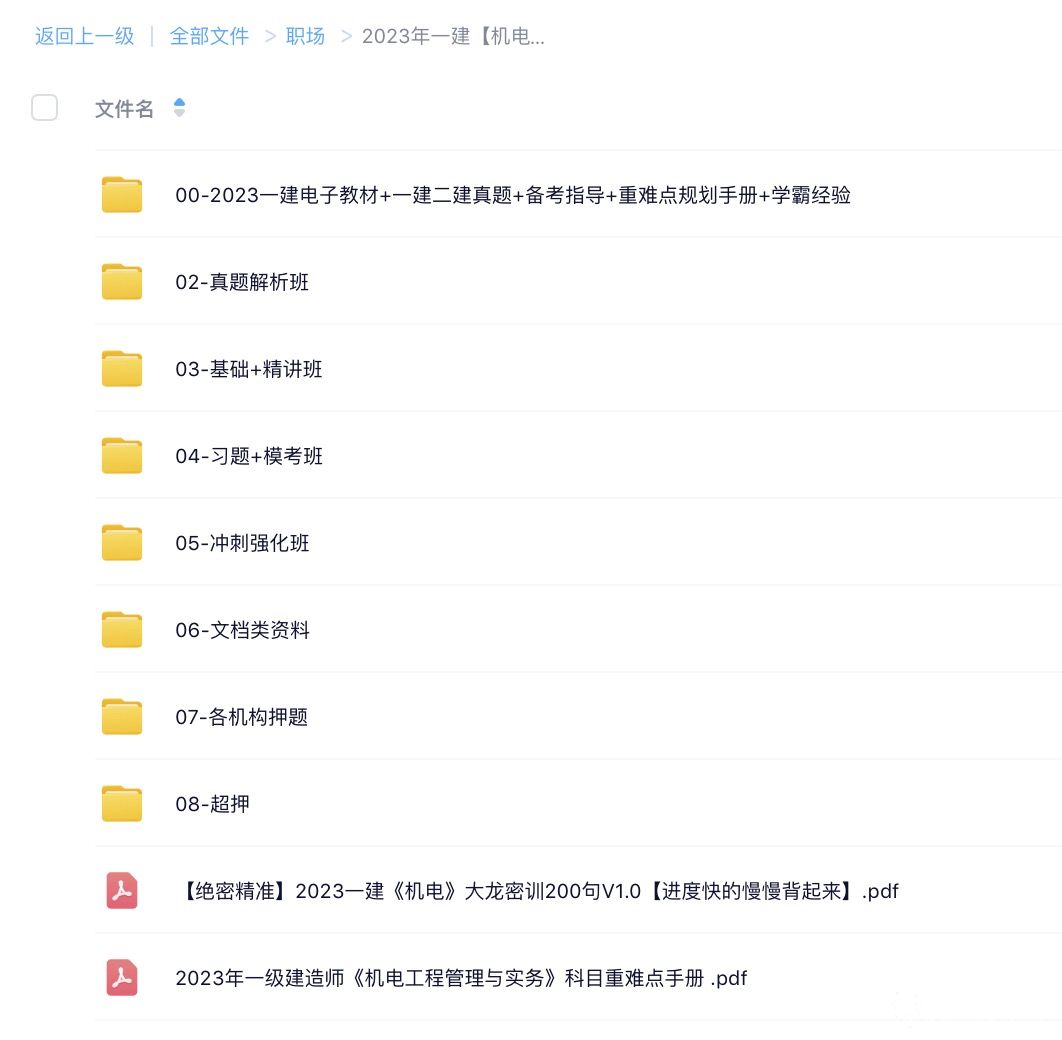Open folder 02-真题解析班

coord(242,282)
